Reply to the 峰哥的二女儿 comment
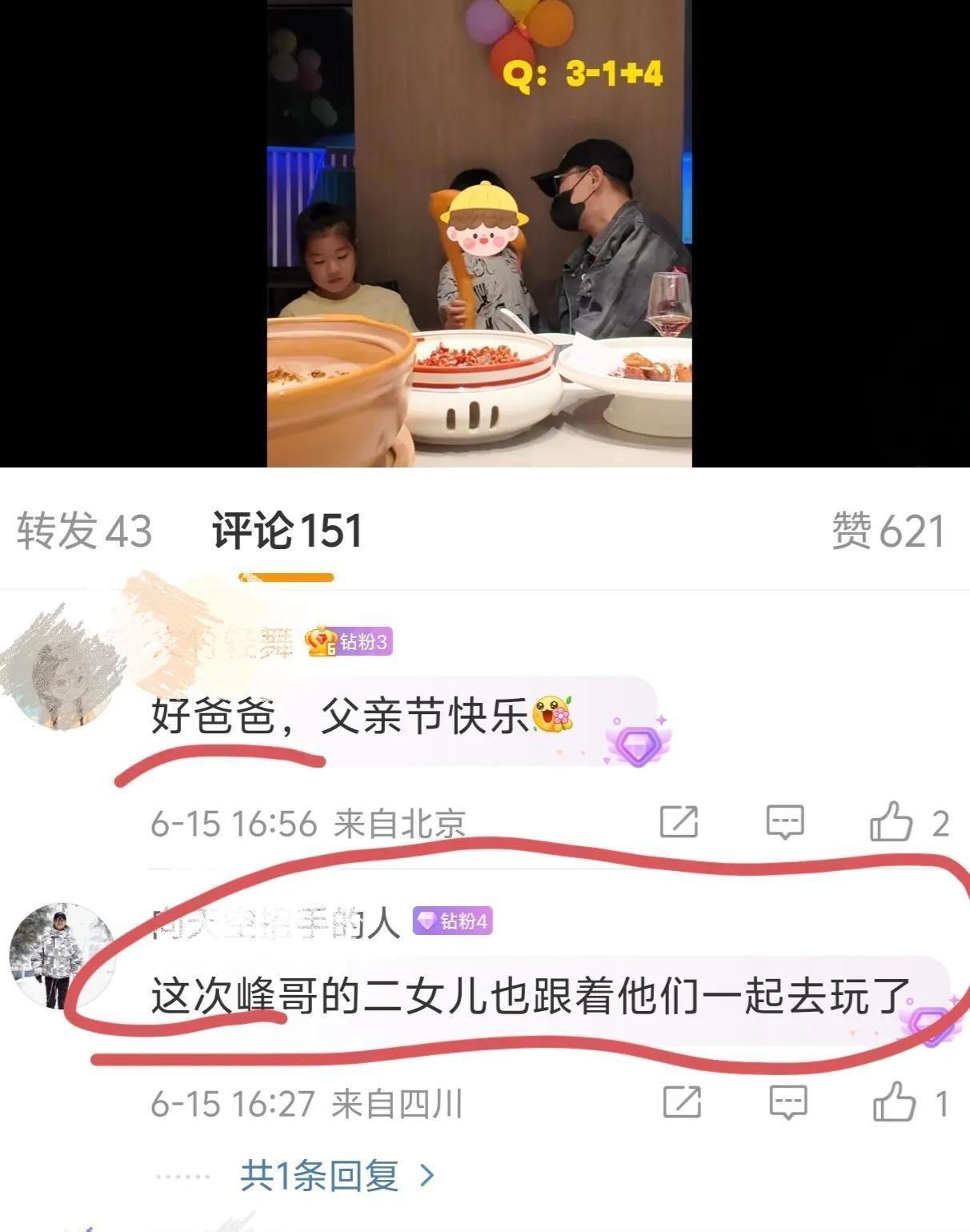970x1232 pixels. 788,1103
